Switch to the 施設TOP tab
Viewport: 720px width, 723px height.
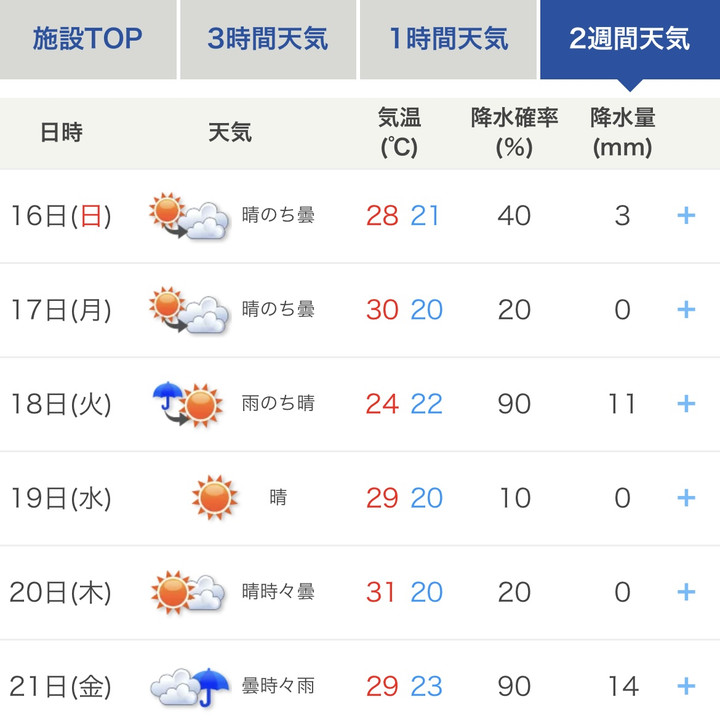point(88,40)
